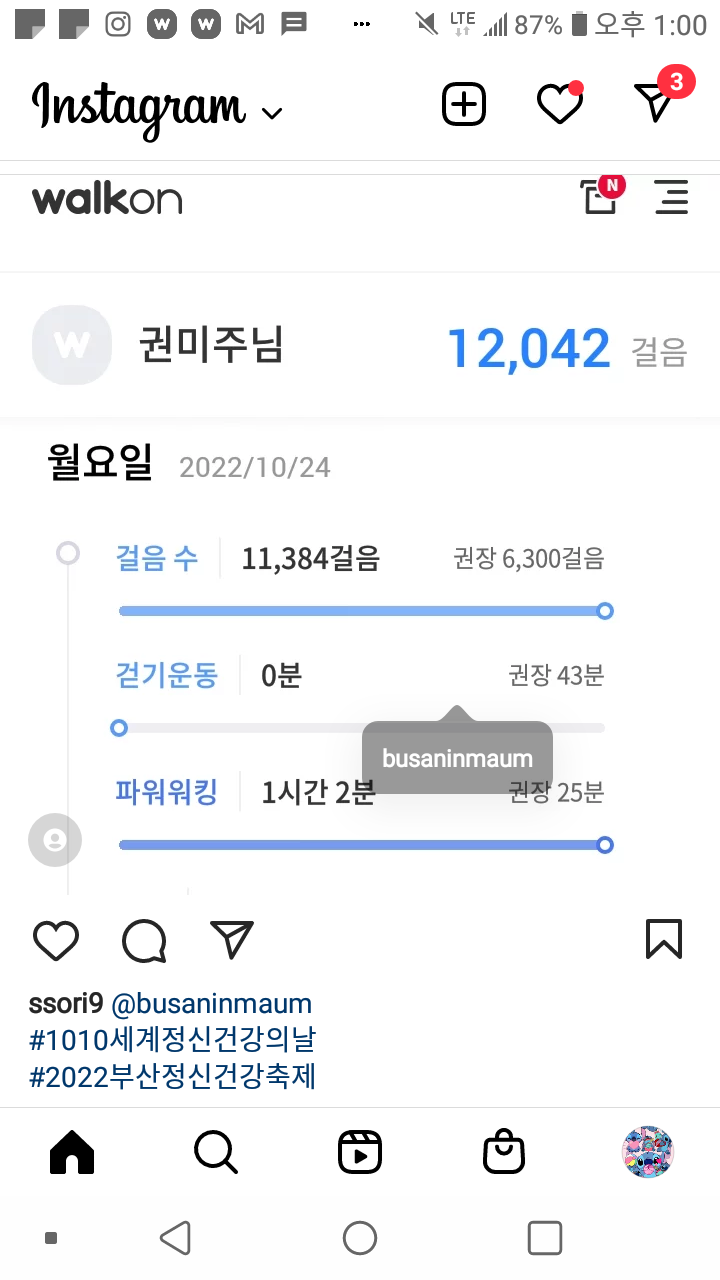Go back using the system back button
The width and height of the screenshot is (720, 1280).
click(x=176, y=1238)
